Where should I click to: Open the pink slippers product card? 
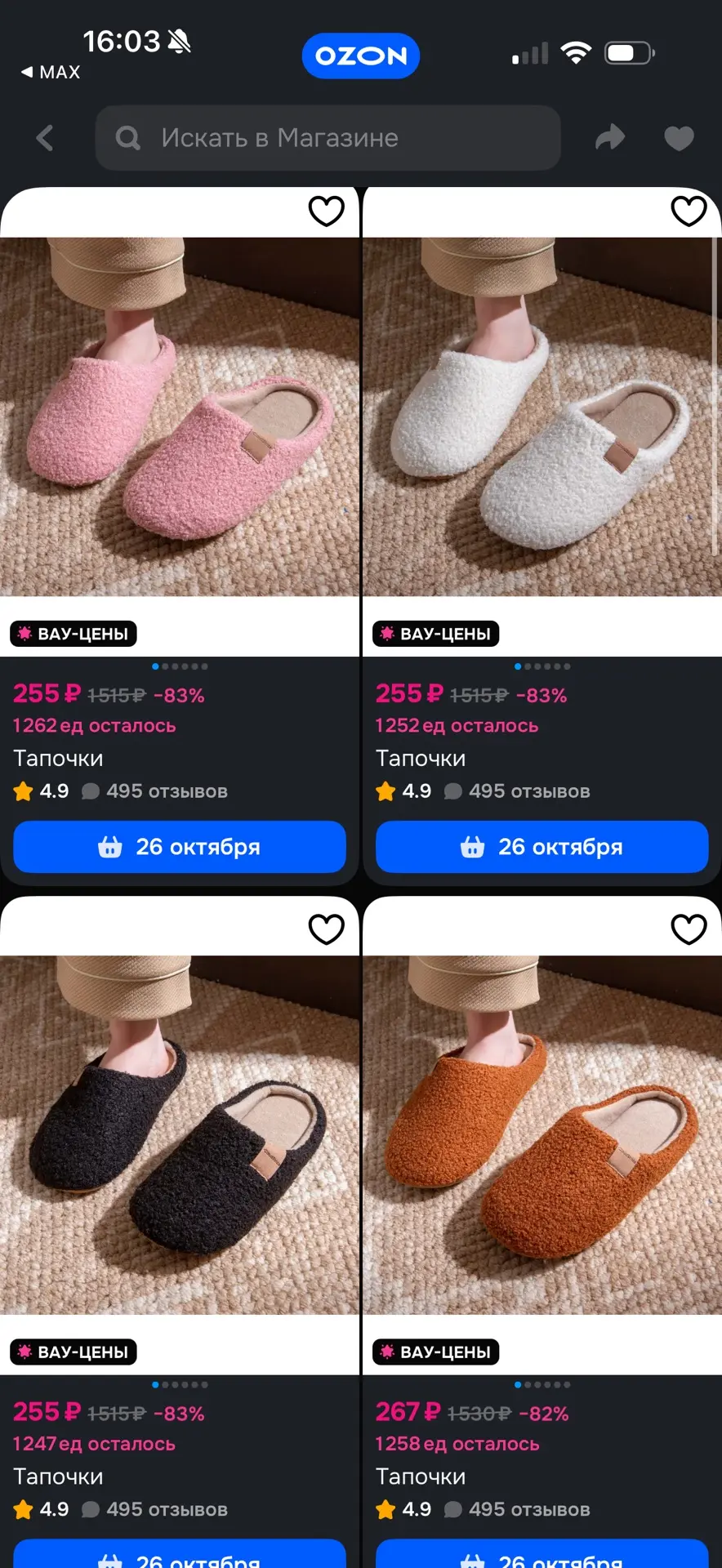click(x=180, y=416)
